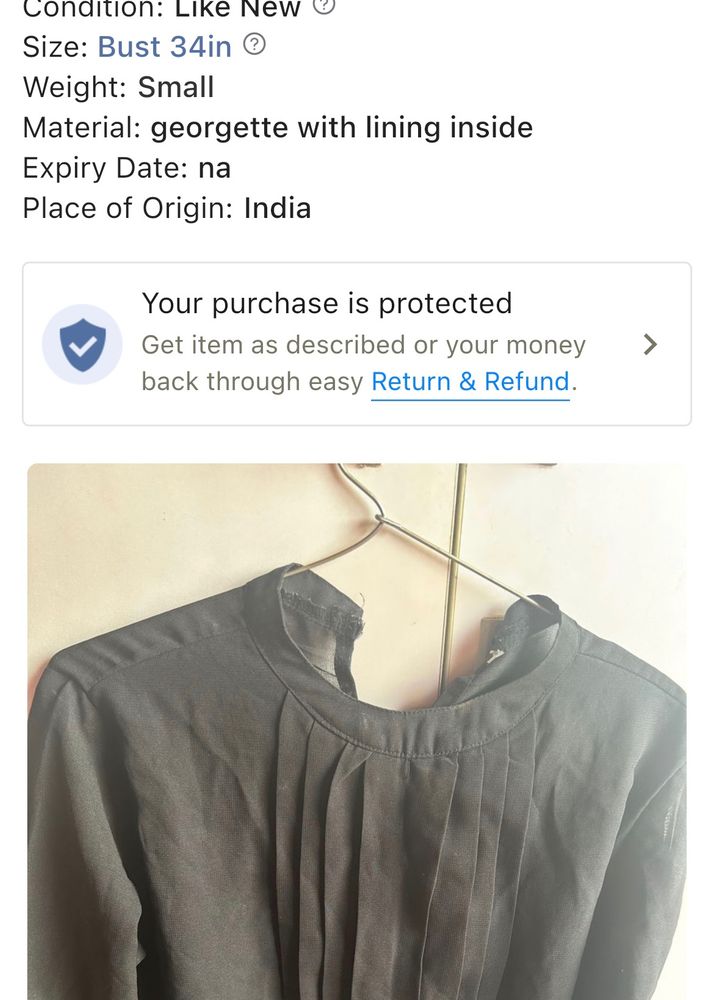Open the help icon next to Bust 34in
The height and width of the screenshot is (1000, 714).
tap(255, 45)
